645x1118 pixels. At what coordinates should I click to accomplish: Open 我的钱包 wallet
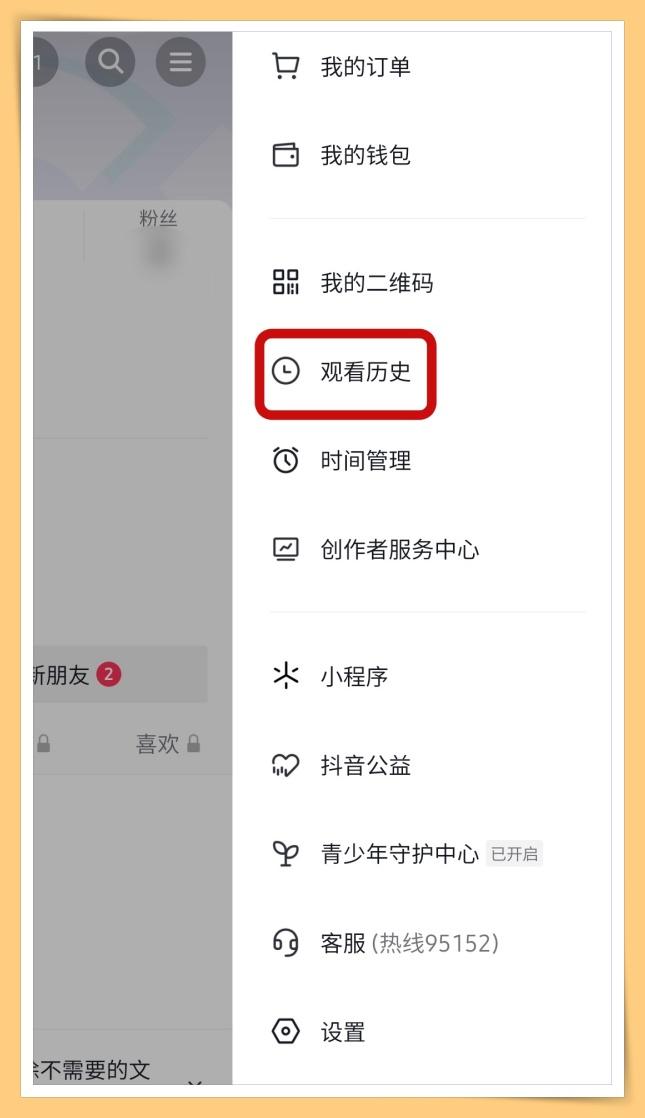[365, 155]
